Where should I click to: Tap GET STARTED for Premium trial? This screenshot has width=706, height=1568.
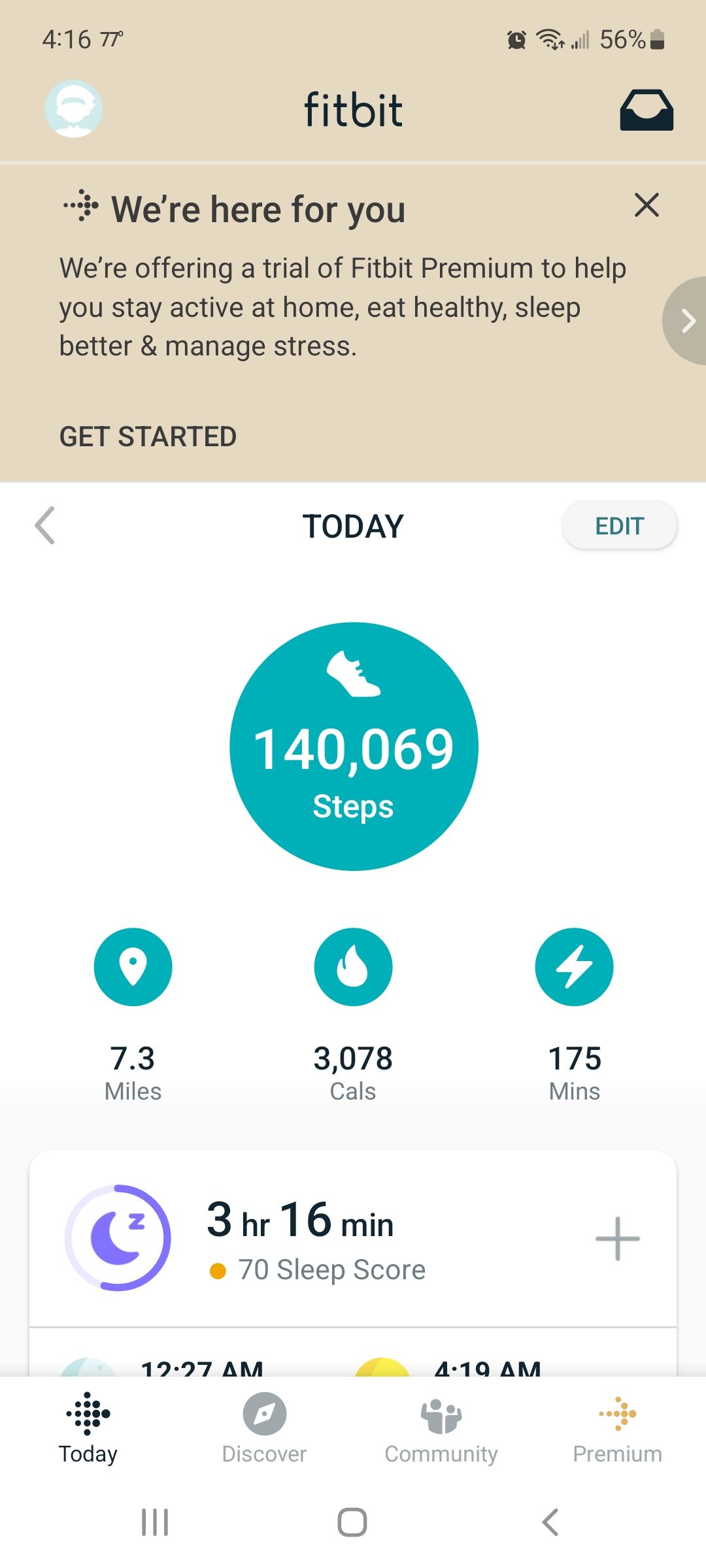pyautogui.click(x=148, y=436)
